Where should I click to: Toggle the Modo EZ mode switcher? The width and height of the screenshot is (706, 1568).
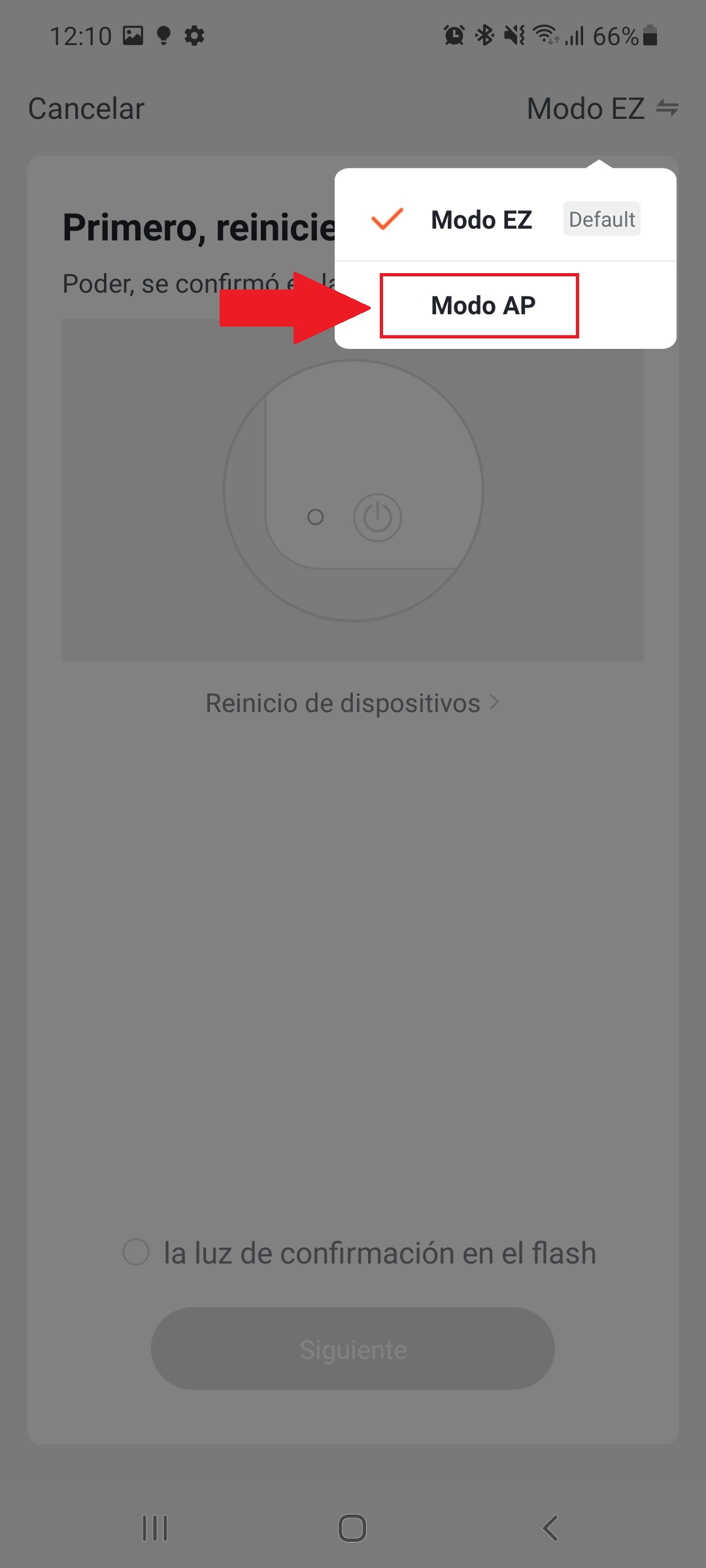[x=601, y=108]
